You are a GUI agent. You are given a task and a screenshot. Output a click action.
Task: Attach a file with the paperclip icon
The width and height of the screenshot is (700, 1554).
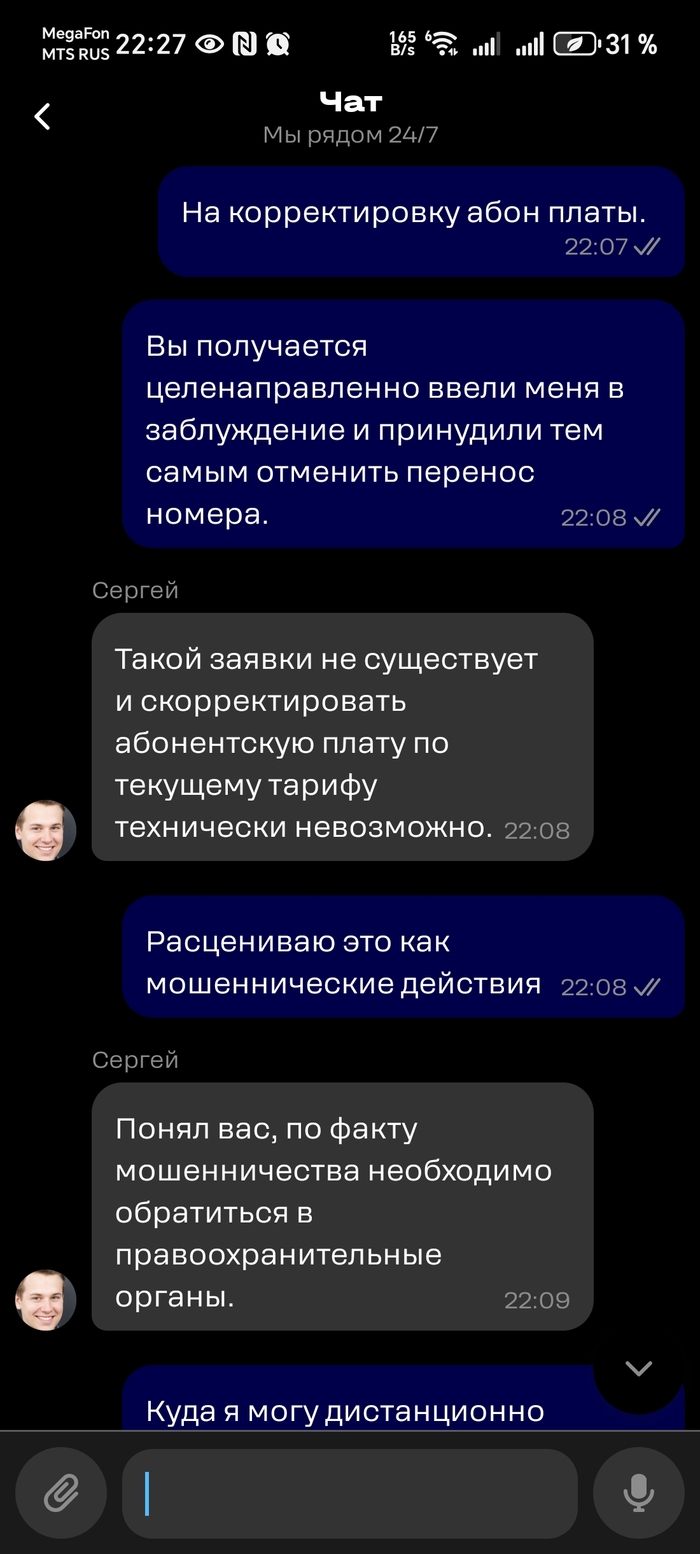click(61, 1494)
